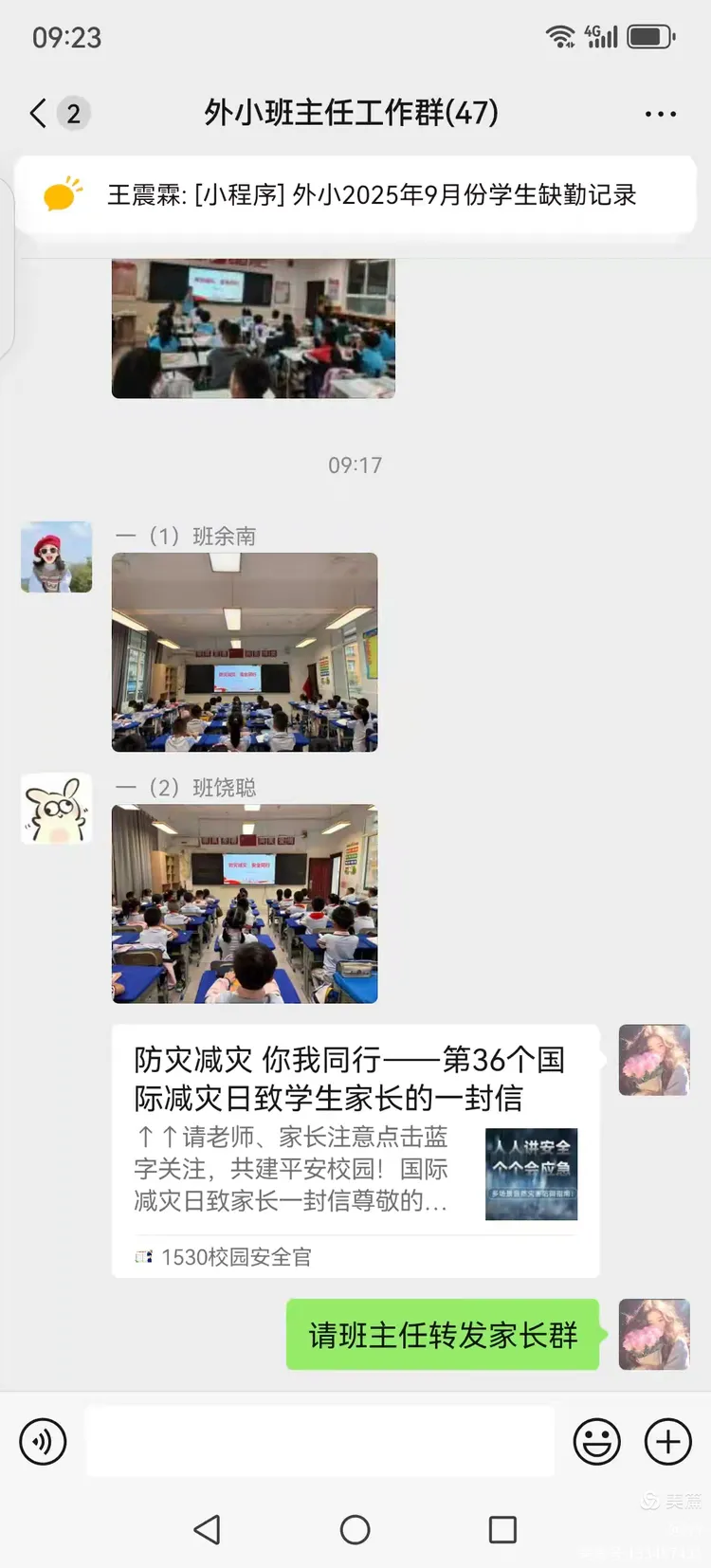711x1568 pixels.
Task: Tap the system home button
Action: (355, 1529)
